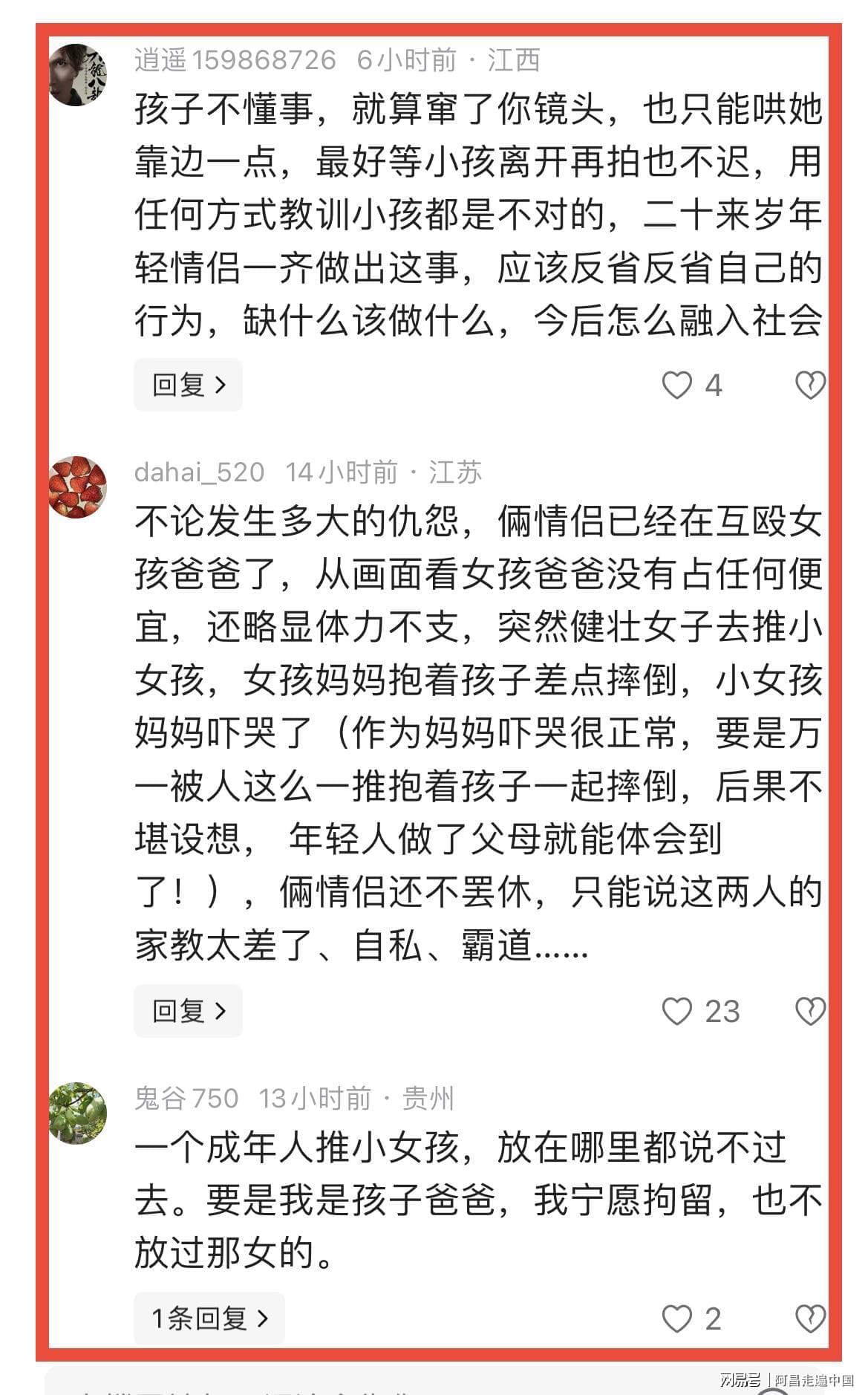868x1395 pixels.
Task: Like dahai_520's comment with 23 likes
Action: pos(676,1012)
